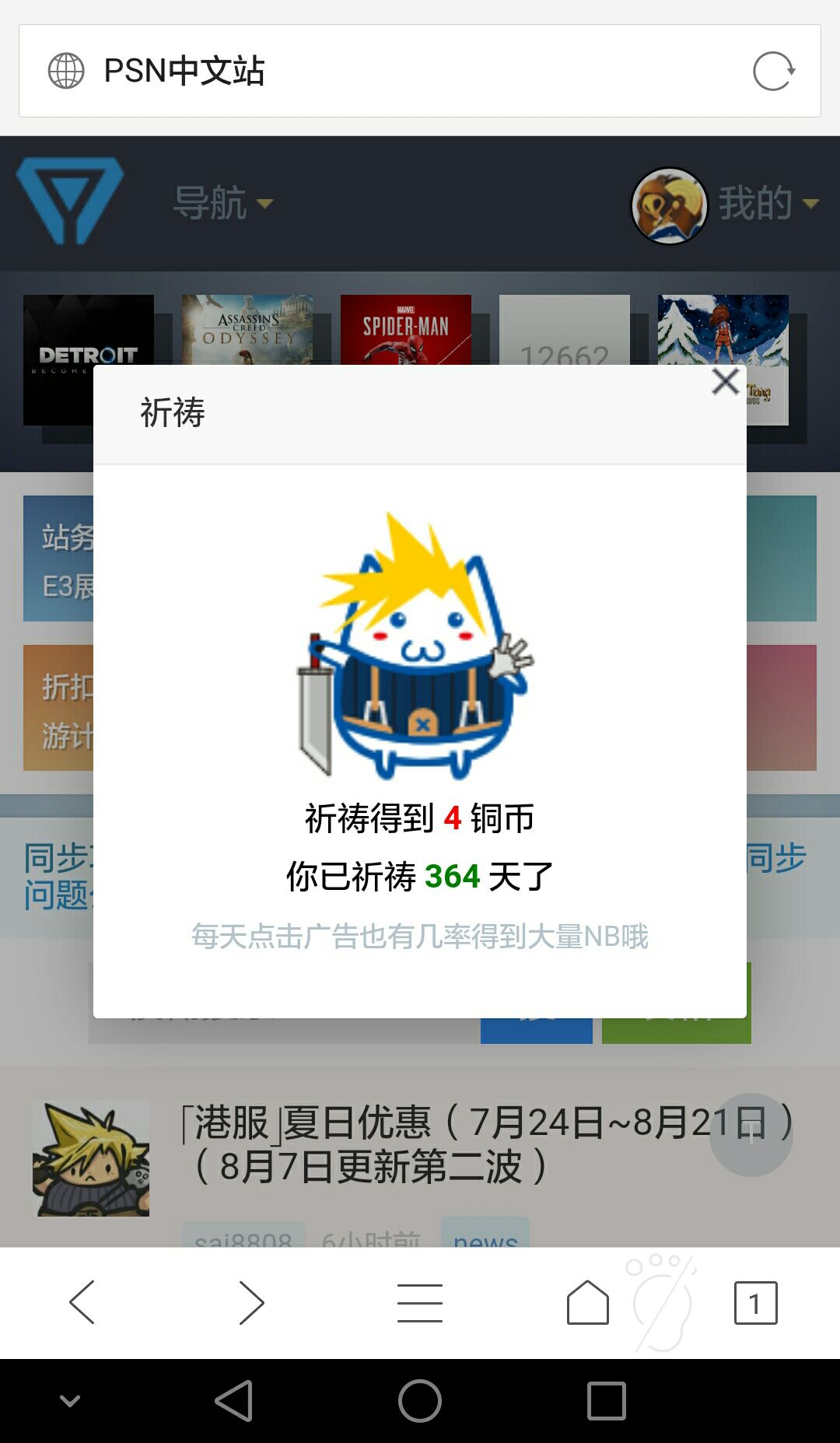Go to browser home page
840x1443 pixels.
tap(588, 1302)
